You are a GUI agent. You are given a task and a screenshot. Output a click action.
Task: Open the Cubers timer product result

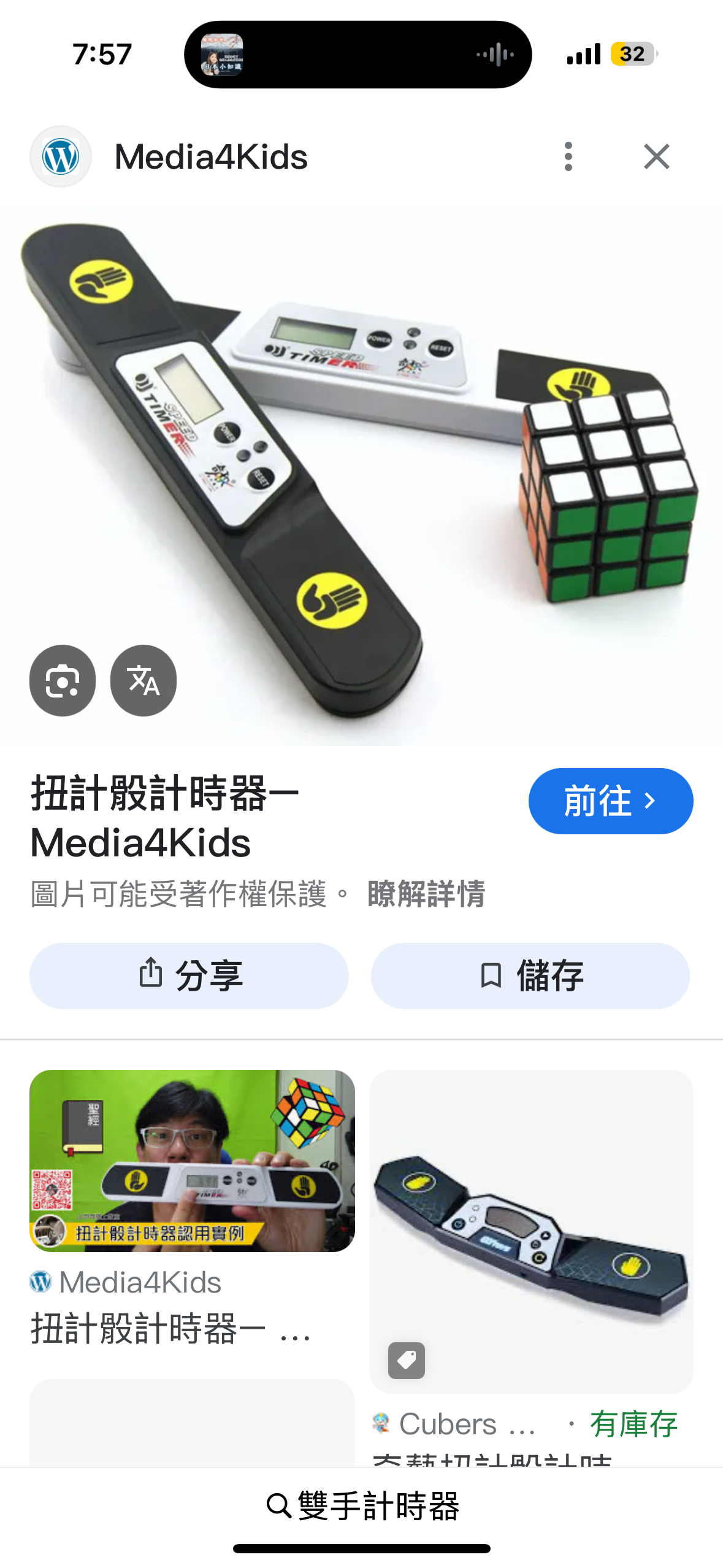tap(531, 1231)
